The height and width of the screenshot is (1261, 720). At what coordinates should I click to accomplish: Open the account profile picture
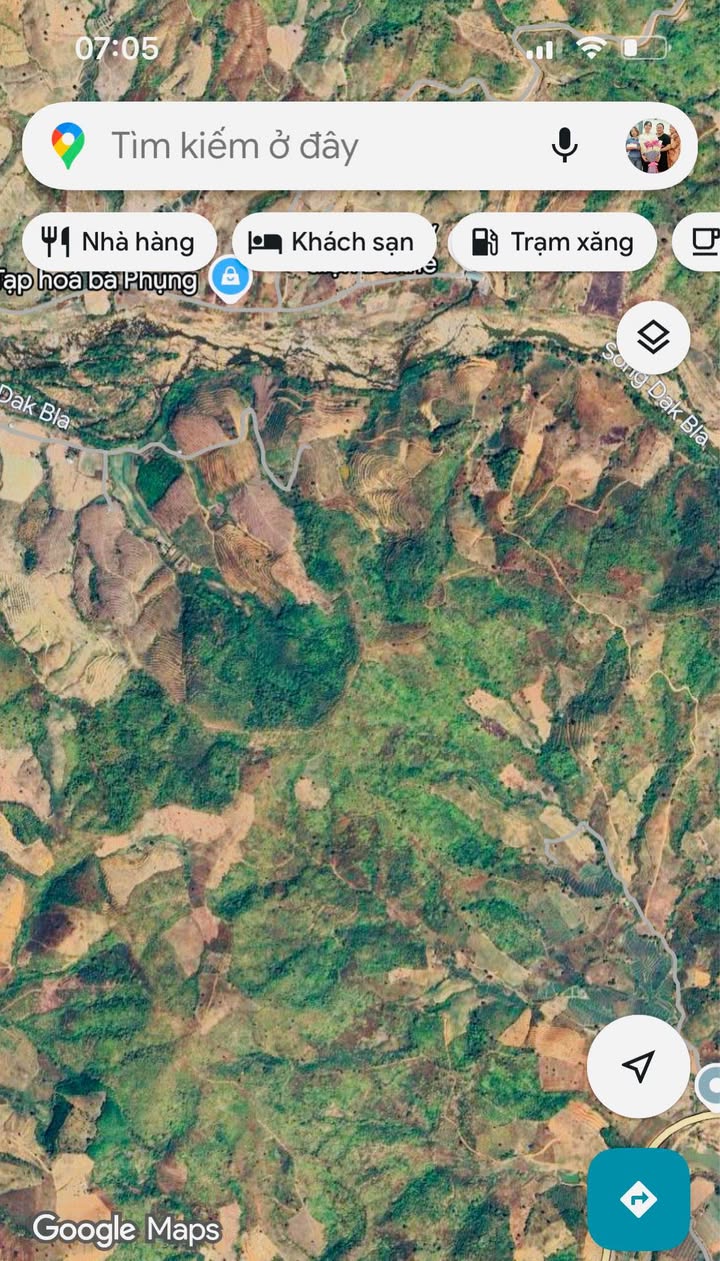point(652,146)
